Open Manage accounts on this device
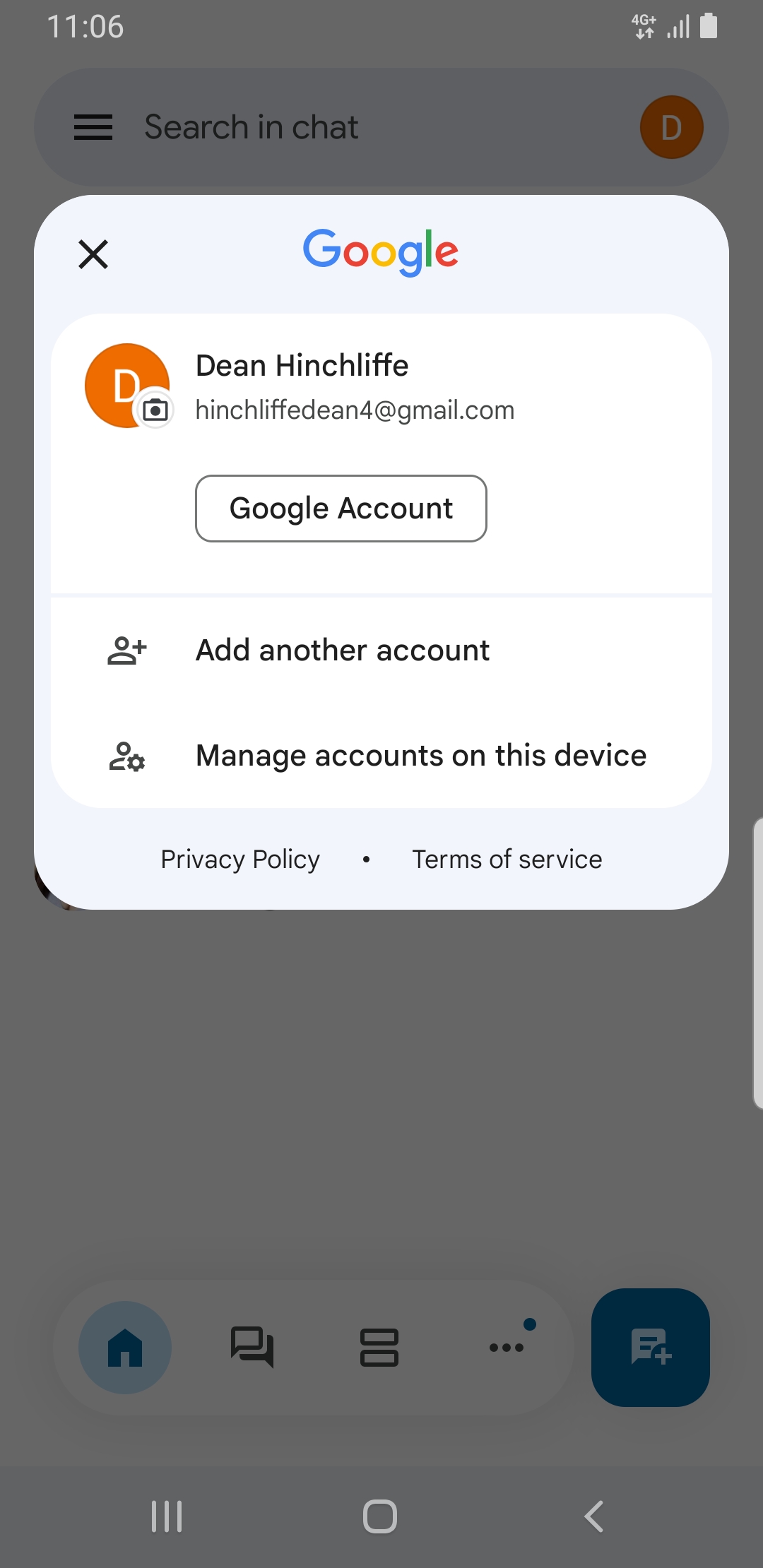 [381, 756]
